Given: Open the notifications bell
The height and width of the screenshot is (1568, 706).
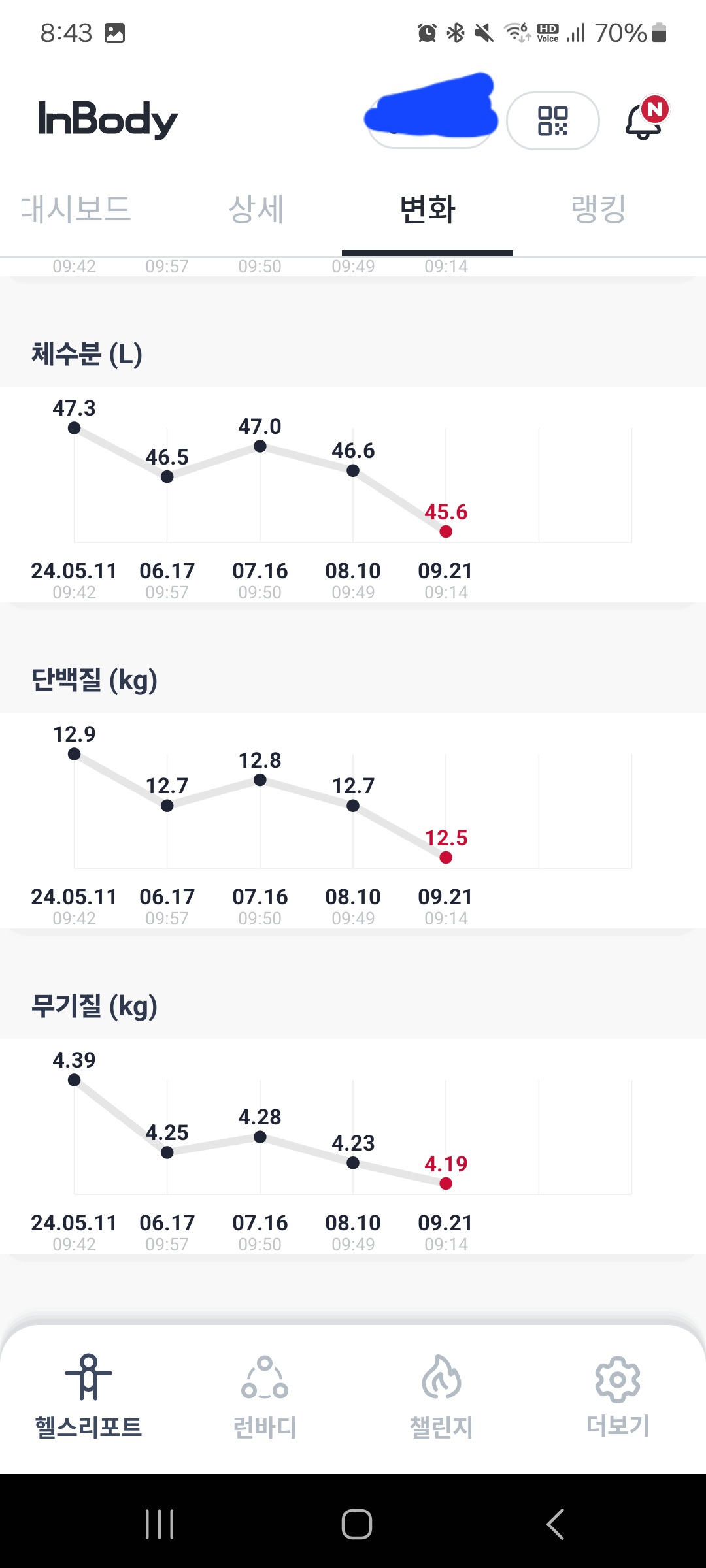Looking at the screenshot, I should point(646,119).
